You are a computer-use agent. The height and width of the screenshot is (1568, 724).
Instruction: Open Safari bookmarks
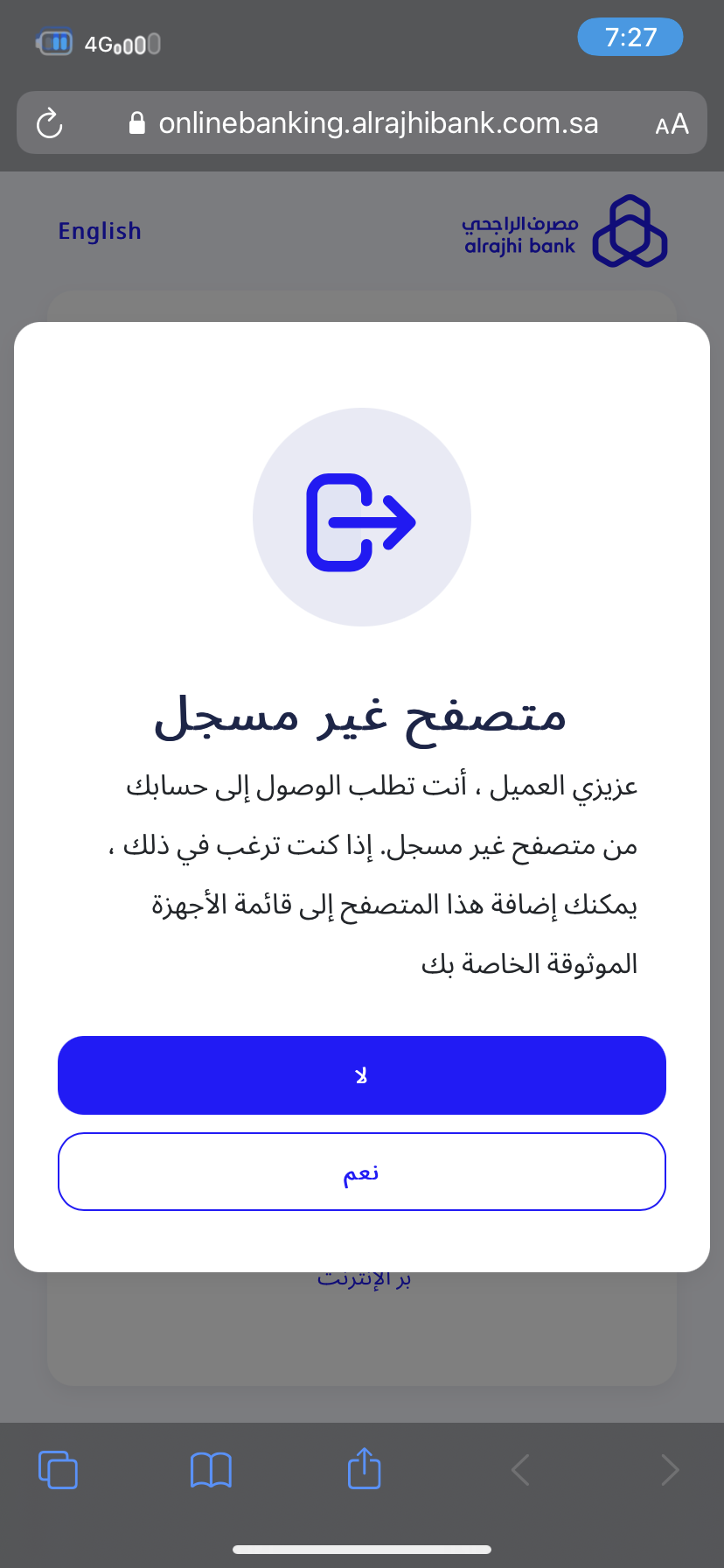(211, 1469)
